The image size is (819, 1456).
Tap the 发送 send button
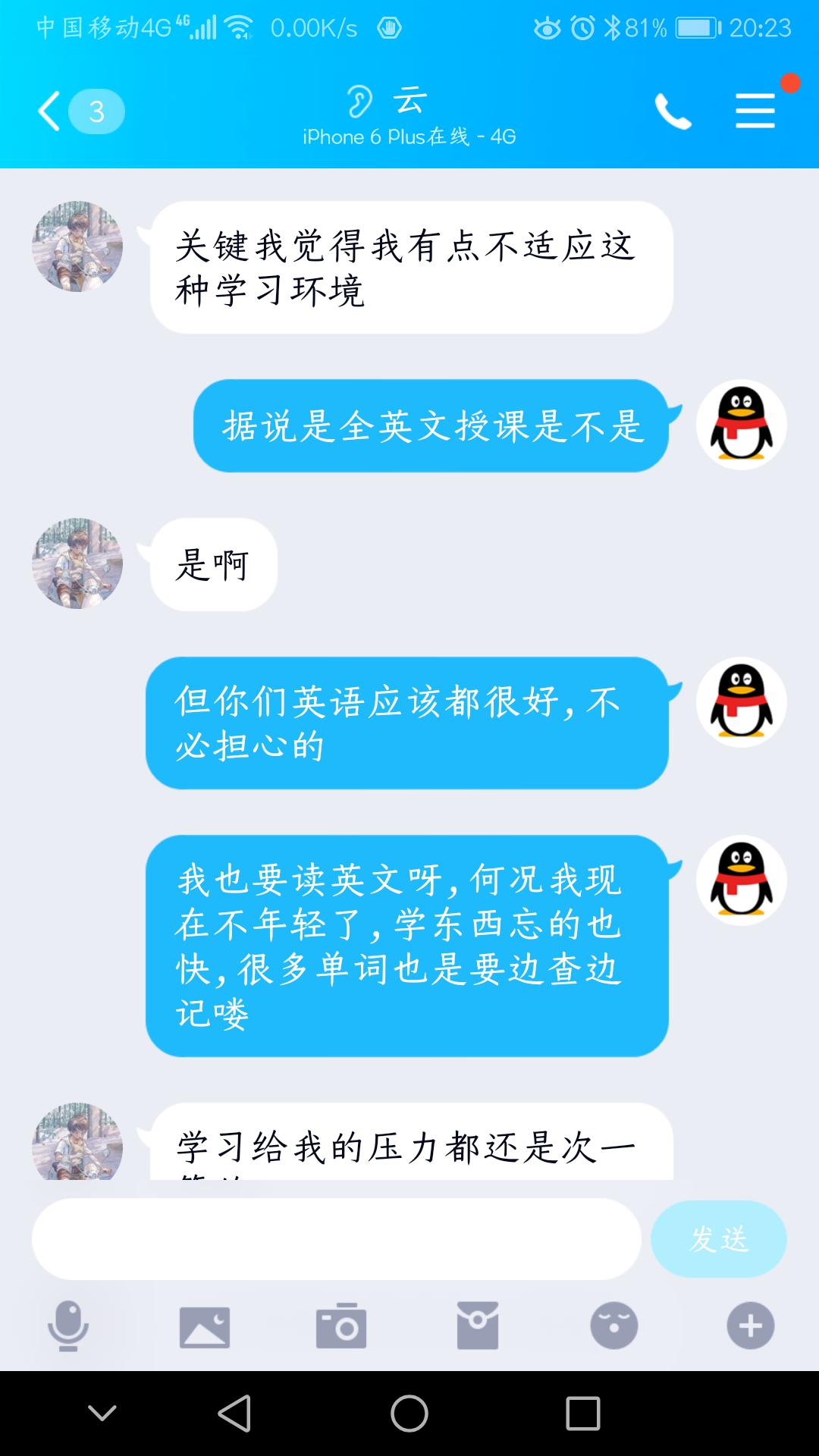coord(718,1239)
